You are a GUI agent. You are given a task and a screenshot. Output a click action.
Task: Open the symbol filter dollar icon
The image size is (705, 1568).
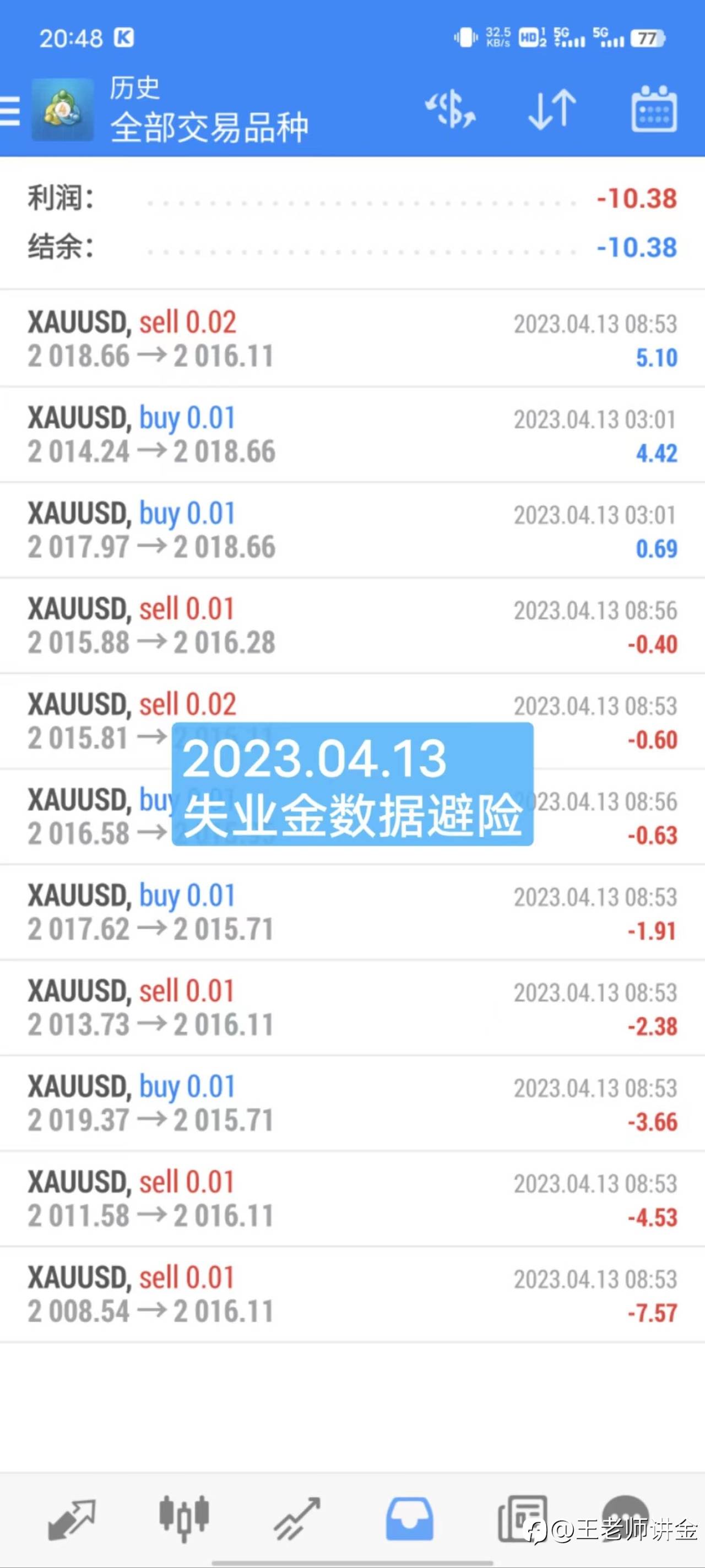(450, 110)
